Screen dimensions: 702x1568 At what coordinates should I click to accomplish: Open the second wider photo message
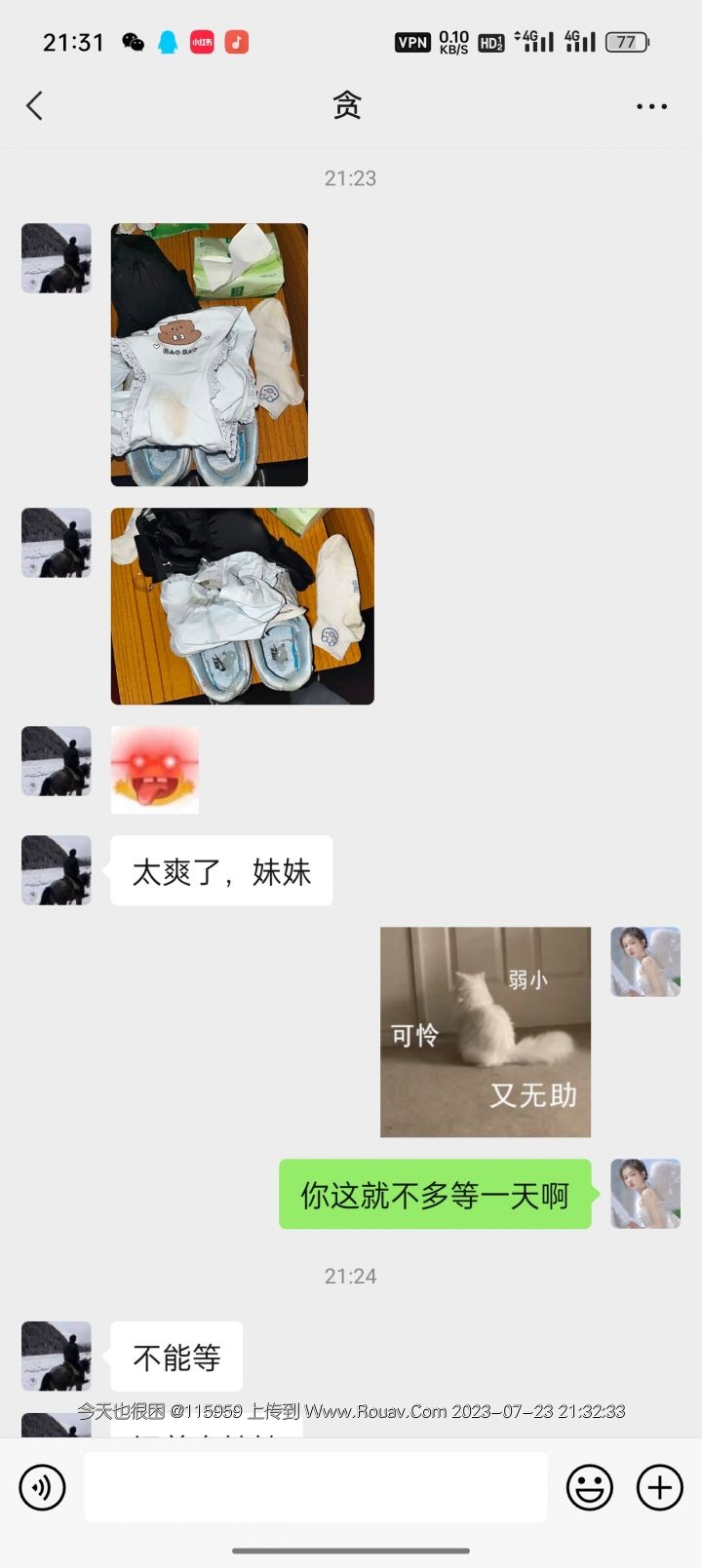pos(242,606)
